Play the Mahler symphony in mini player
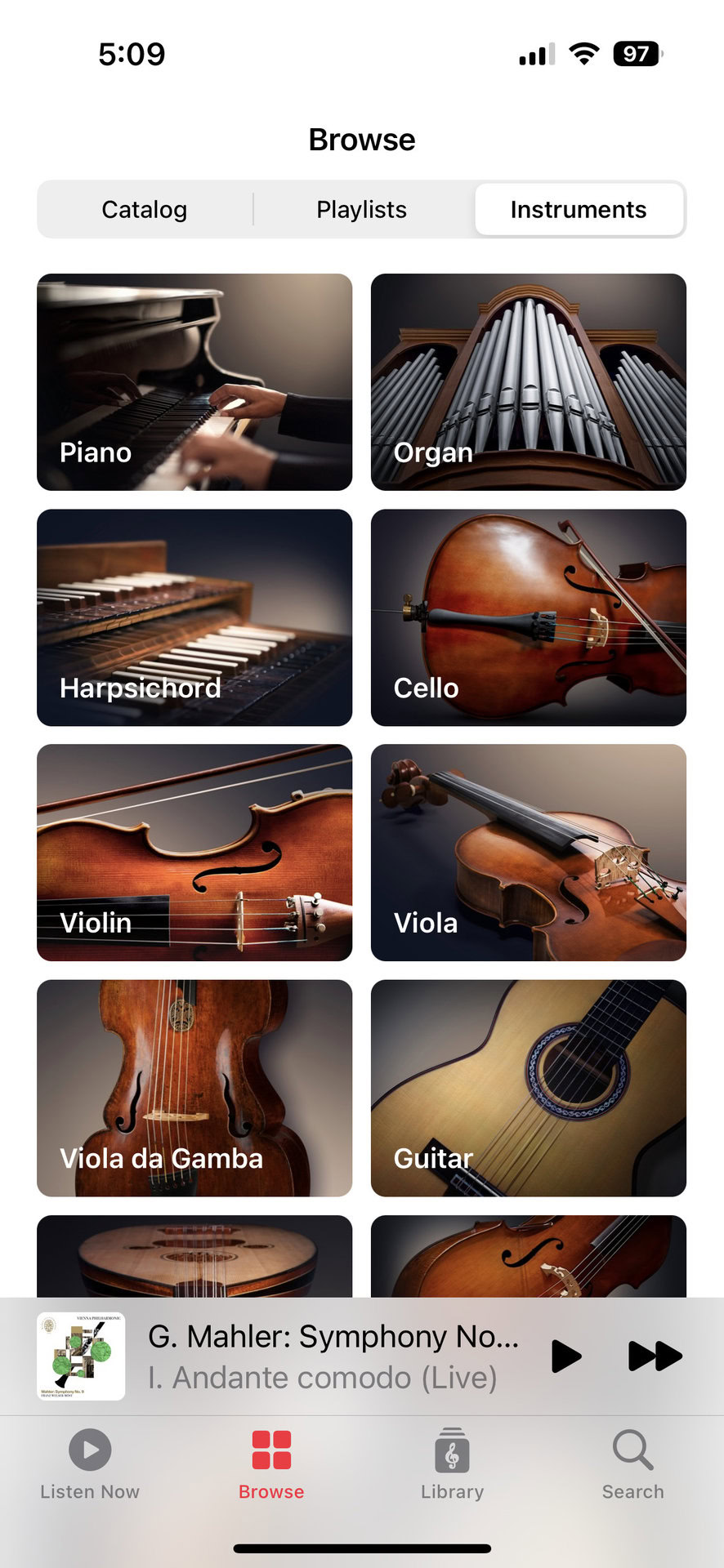Image resolution: width=724 pixels, height=1568 pixels. (x=565, y=1356)
